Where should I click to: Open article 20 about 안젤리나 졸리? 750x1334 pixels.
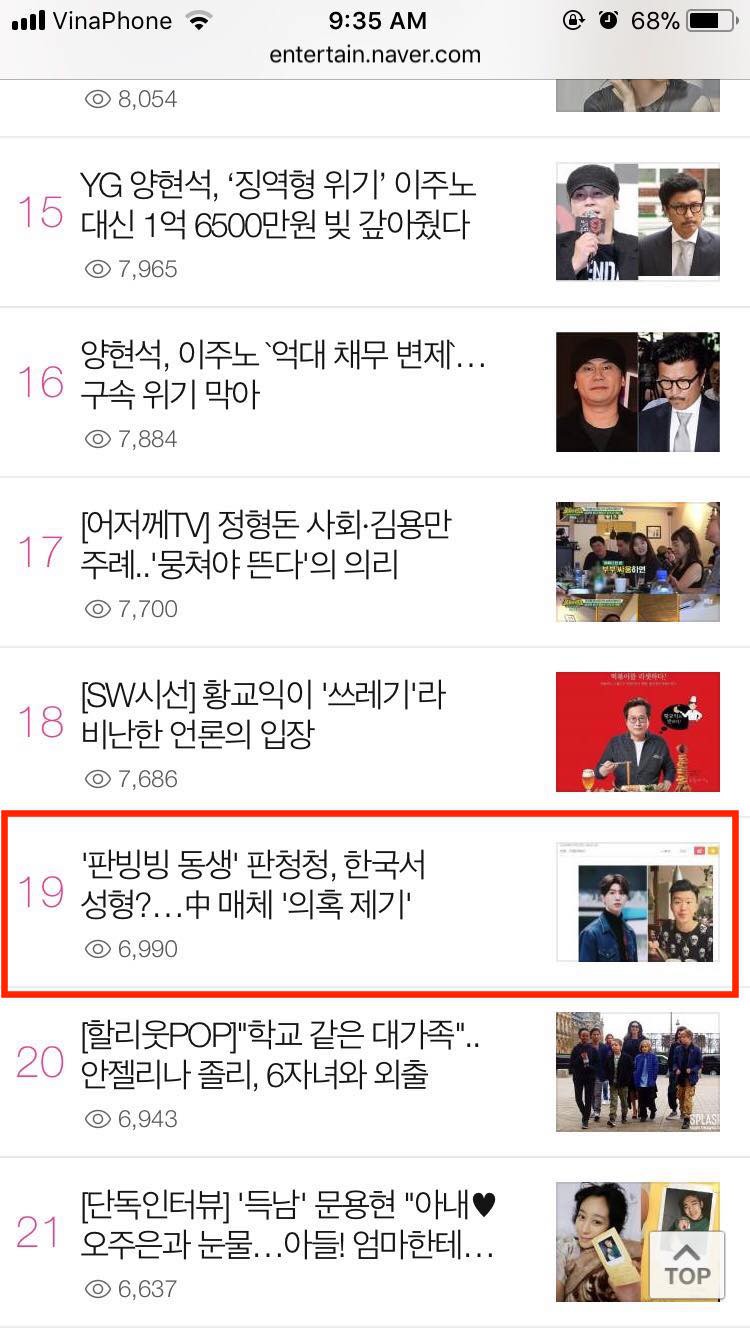tap(280, 1055)
